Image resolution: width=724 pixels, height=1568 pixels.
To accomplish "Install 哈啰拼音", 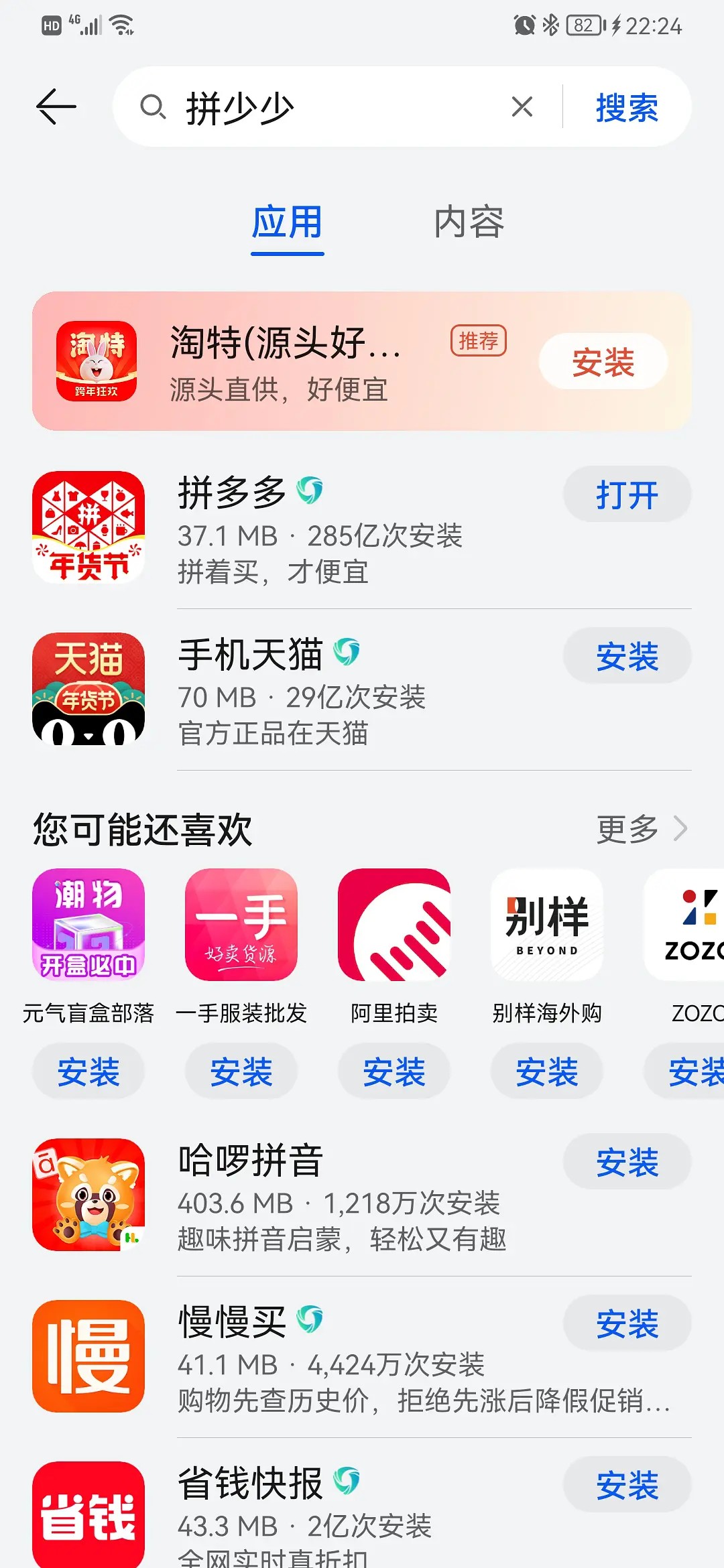I will [627, 1162].
